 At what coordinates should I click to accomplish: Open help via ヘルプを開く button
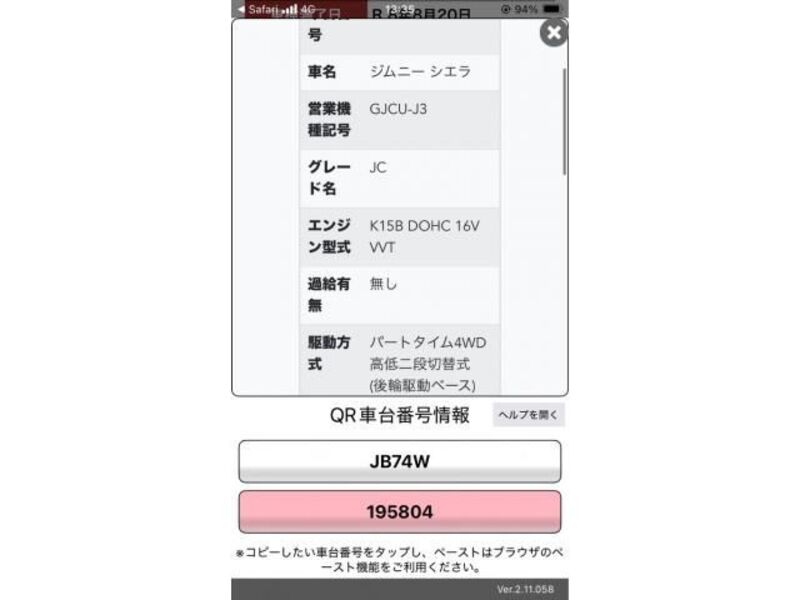point(528,414)
